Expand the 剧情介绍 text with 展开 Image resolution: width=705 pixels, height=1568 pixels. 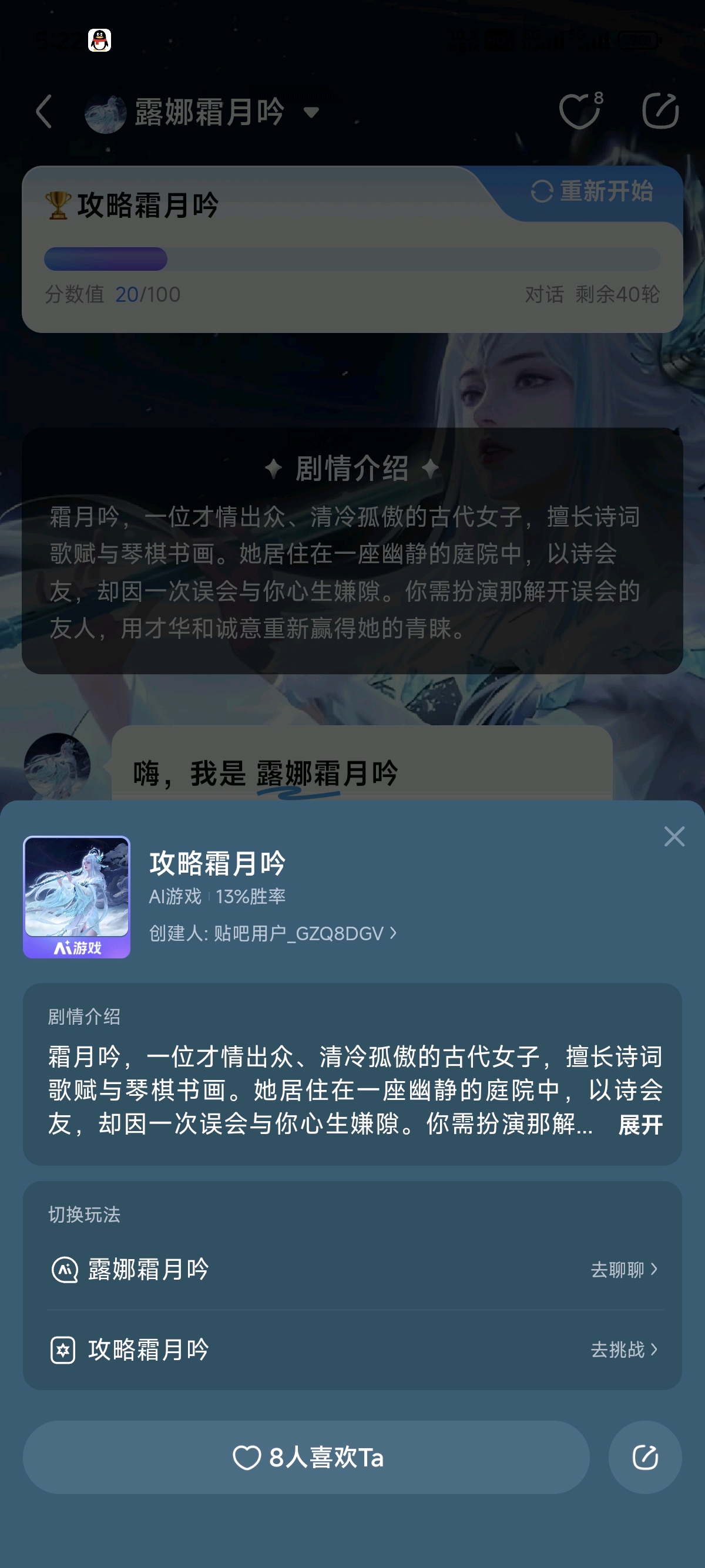(640, 1124)
